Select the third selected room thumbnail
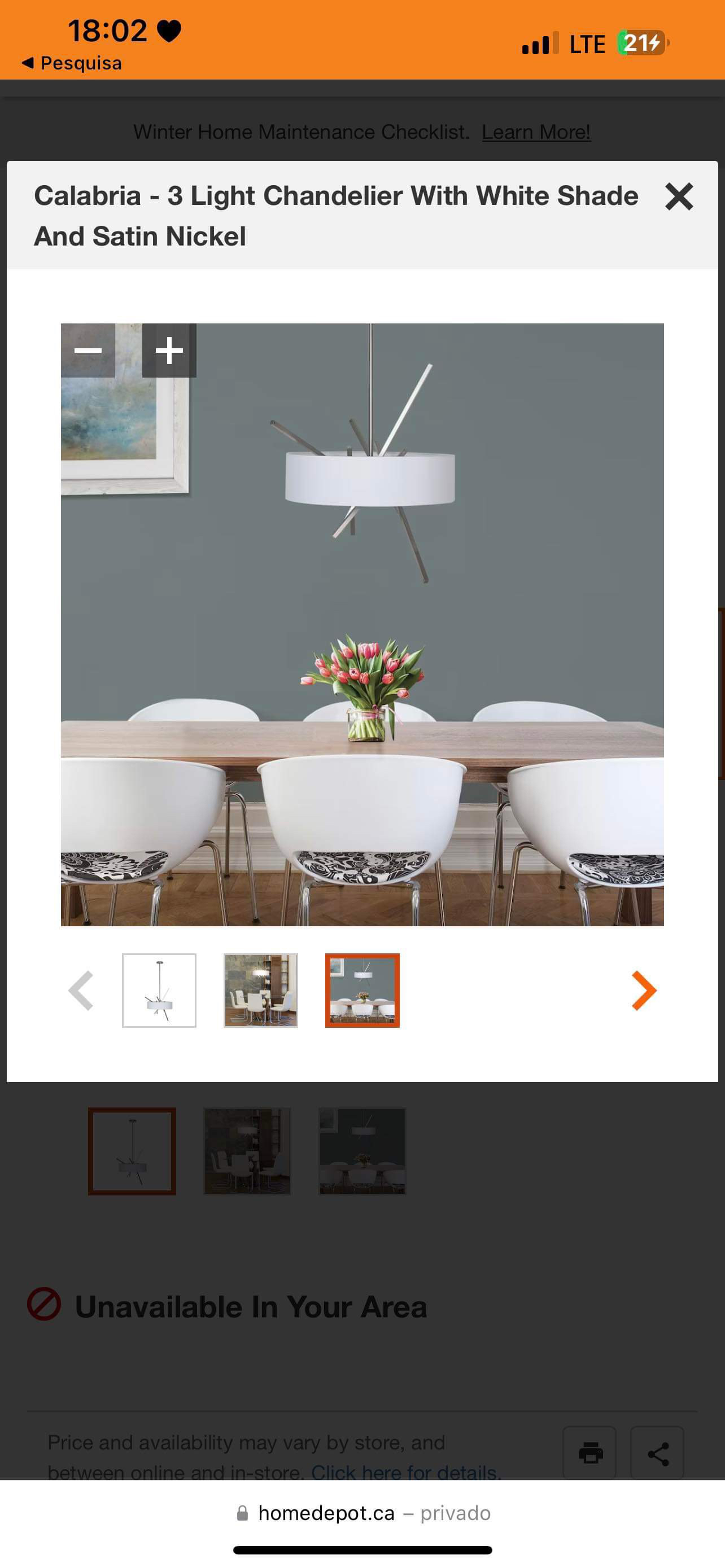Screen dimensions: 725x1568 pyautogui.click(x=362, y=991)
